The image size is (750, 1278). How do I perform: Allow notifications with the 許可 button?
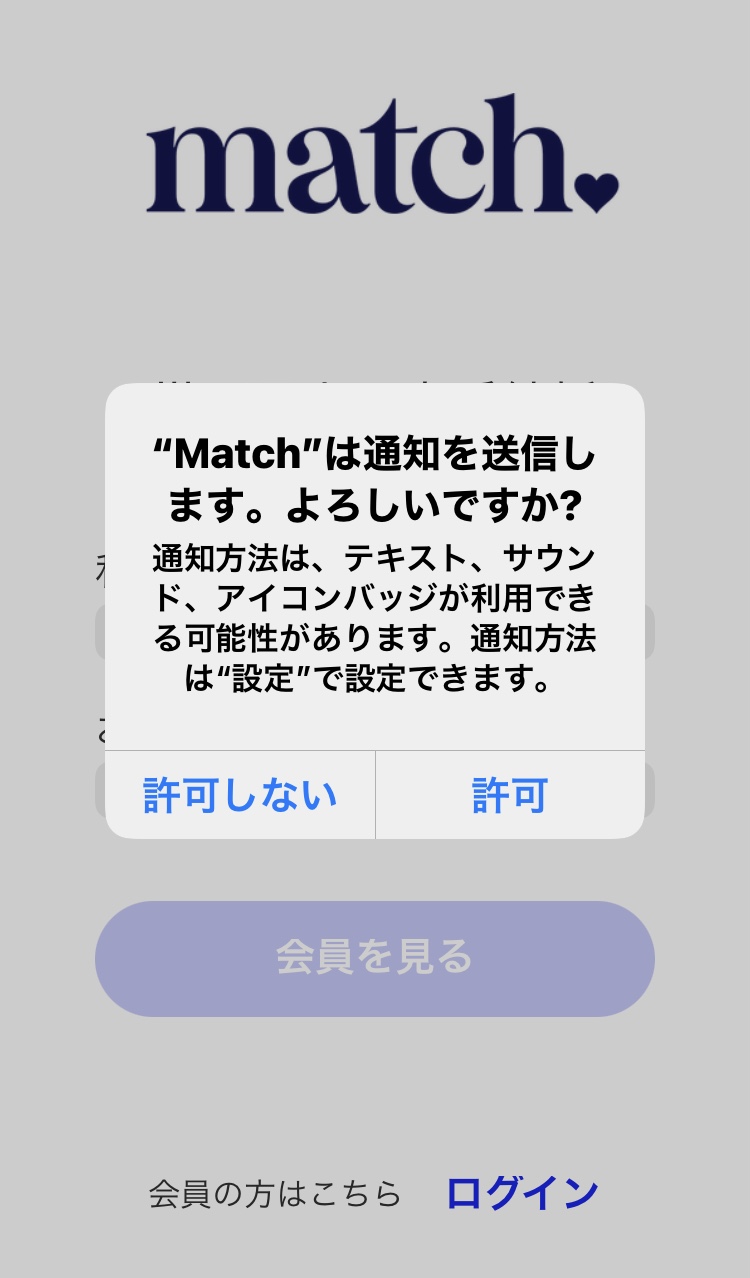tap(510, 796)
